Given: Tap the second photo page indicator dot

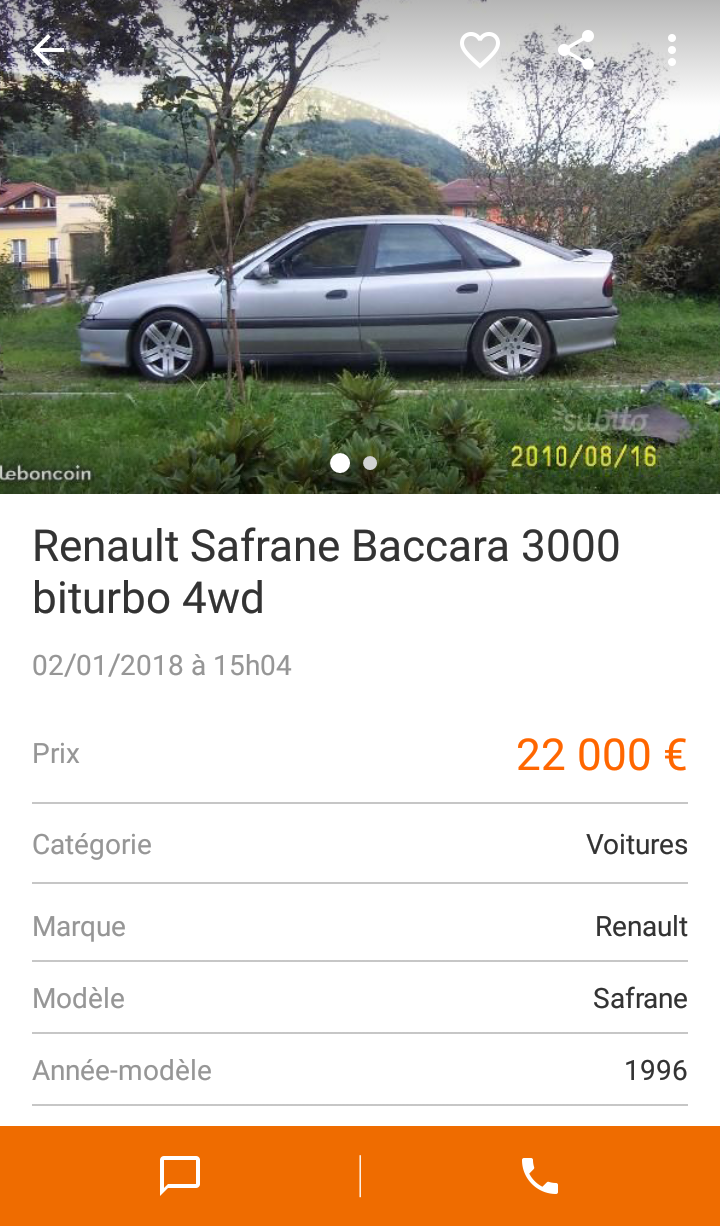Looking at the screenshot, I should coord(370,463).
